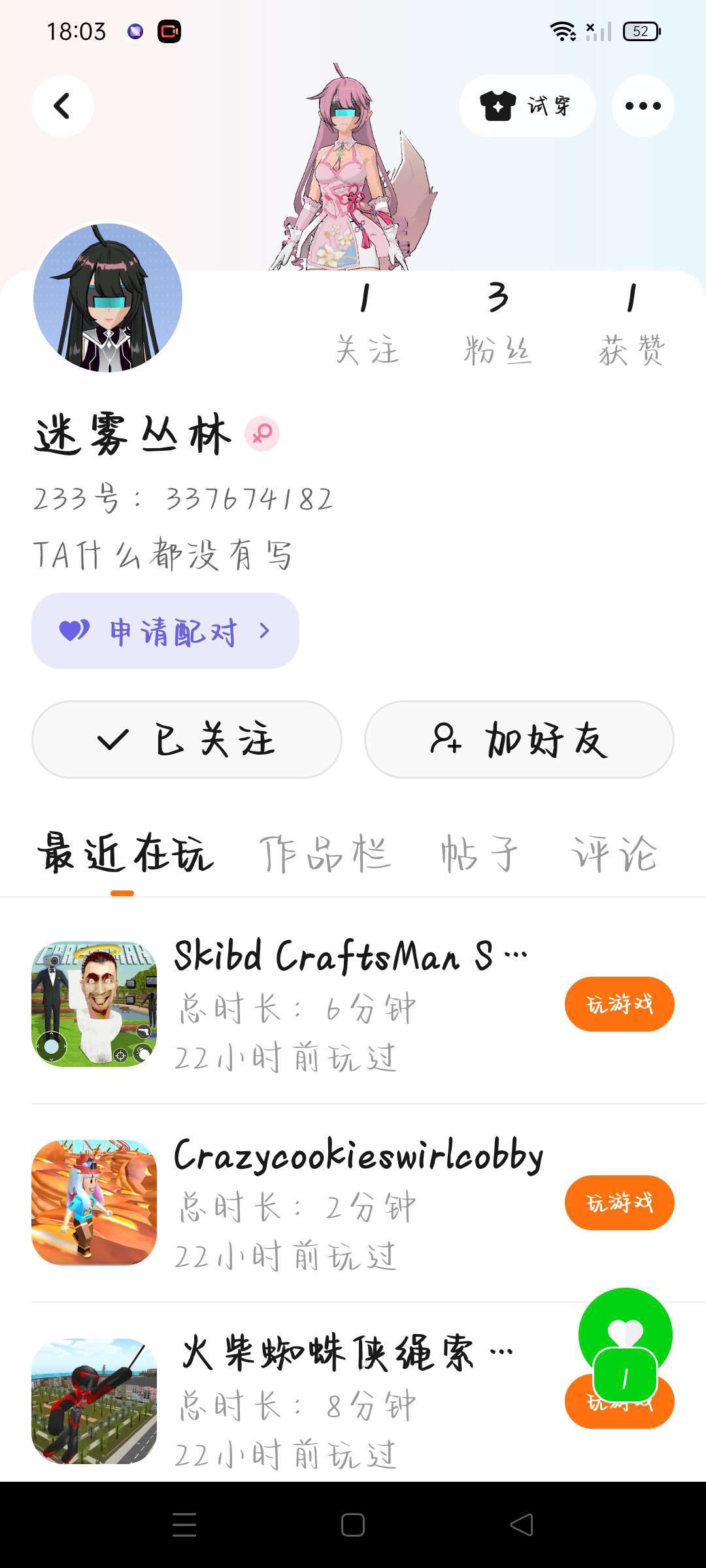The image size is (706, 1568).
Task: Tap 申请配对 to request pairing
Action: [165, 631]
